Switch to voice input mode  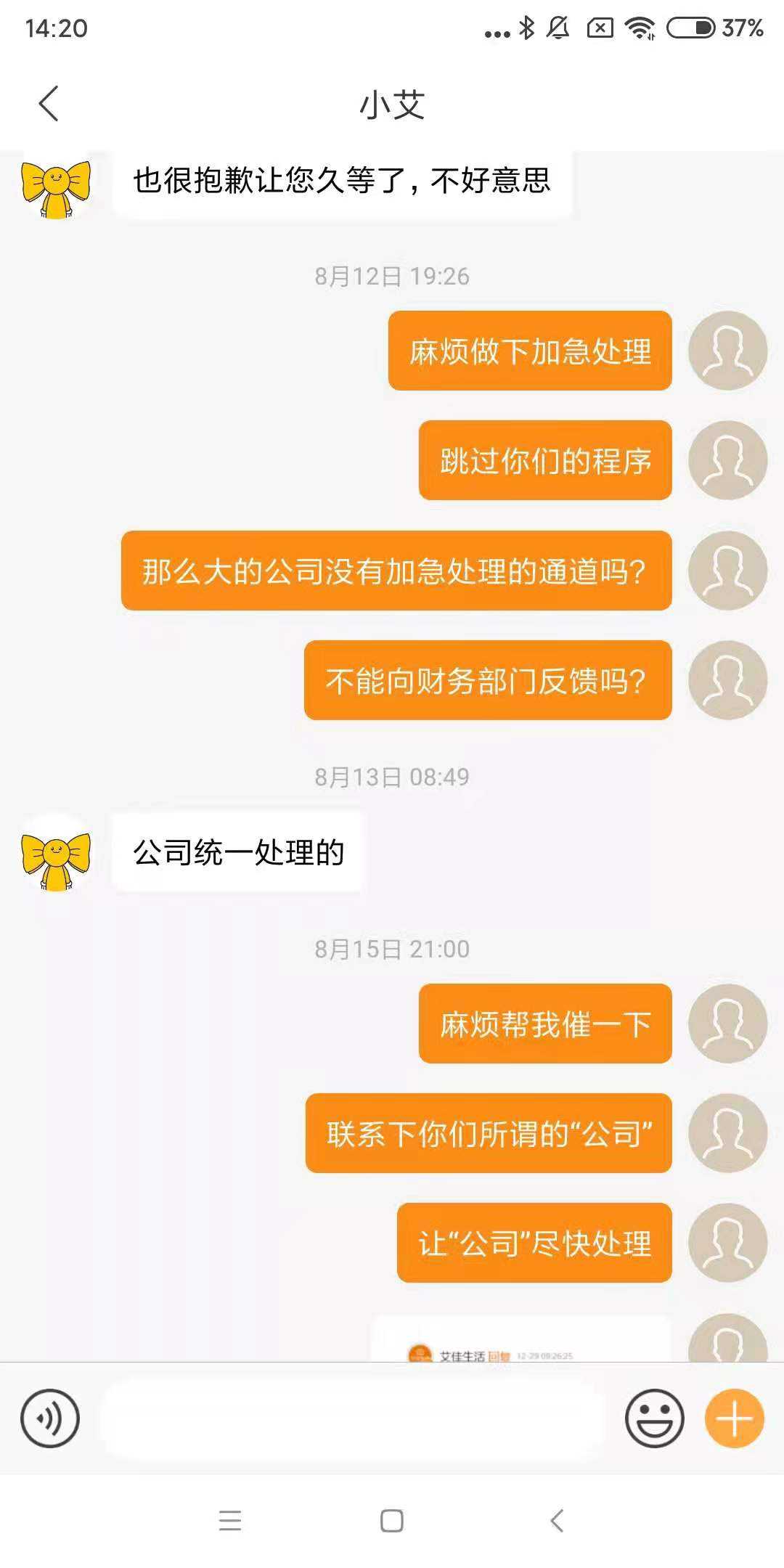point(49,1418)
